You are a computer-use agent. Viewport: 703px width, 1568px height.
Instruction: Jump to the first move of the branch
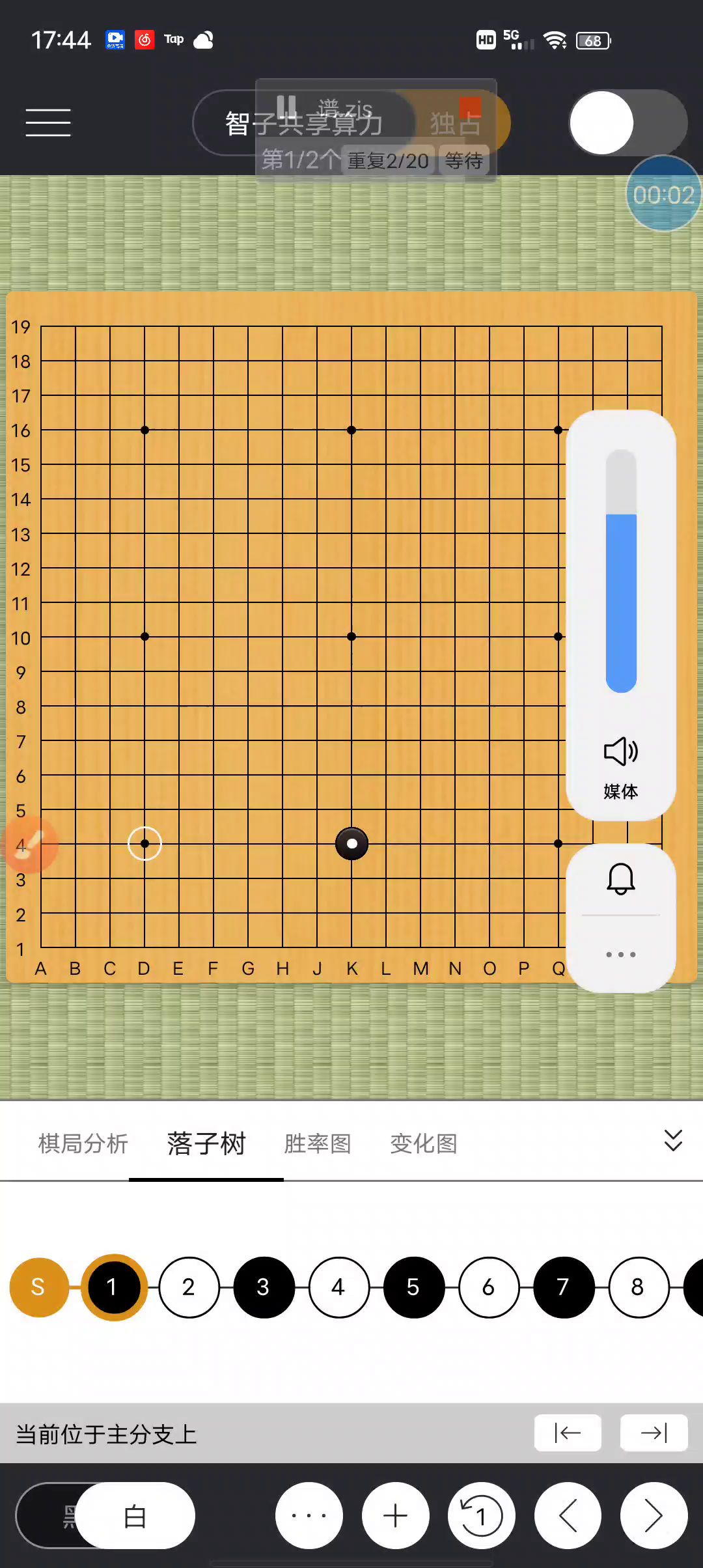(568, 1433)
